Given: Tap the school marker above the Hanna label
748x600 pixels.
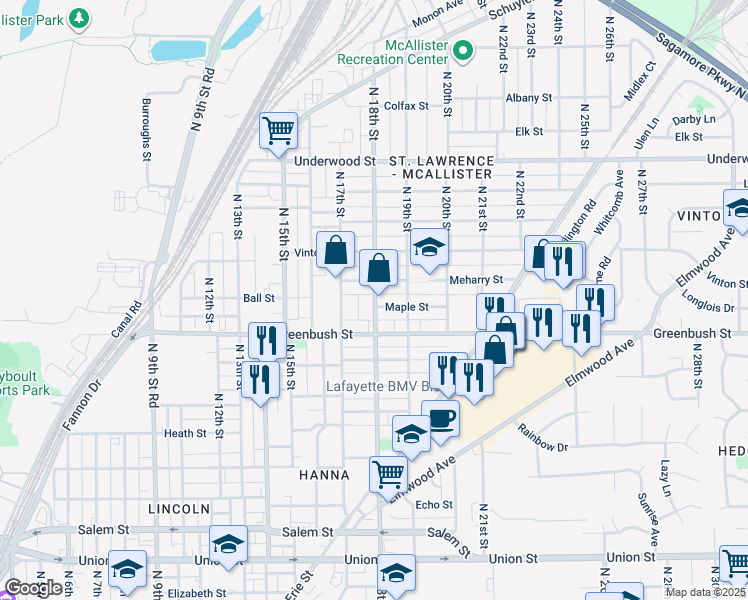Looking at the screenshot, I should coord(410,433).
